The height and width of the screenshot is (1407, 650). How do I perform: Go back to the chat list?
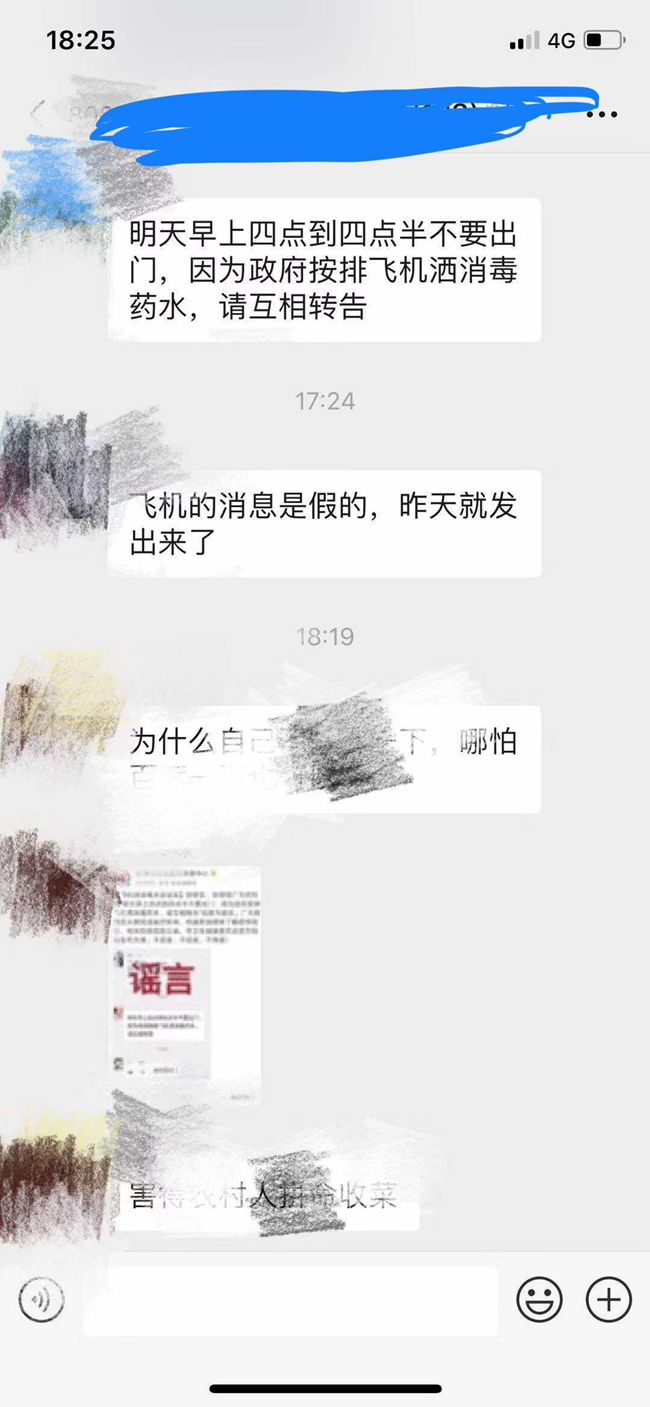pyautogui.click(x=36, y=112)
